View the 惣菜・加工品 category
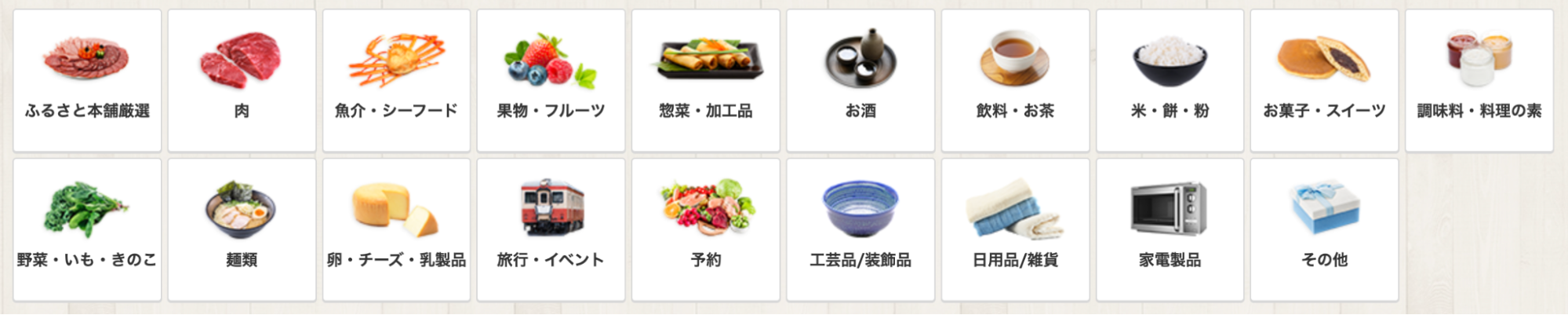Screen dimensions: 1568x315 (705, 81)
